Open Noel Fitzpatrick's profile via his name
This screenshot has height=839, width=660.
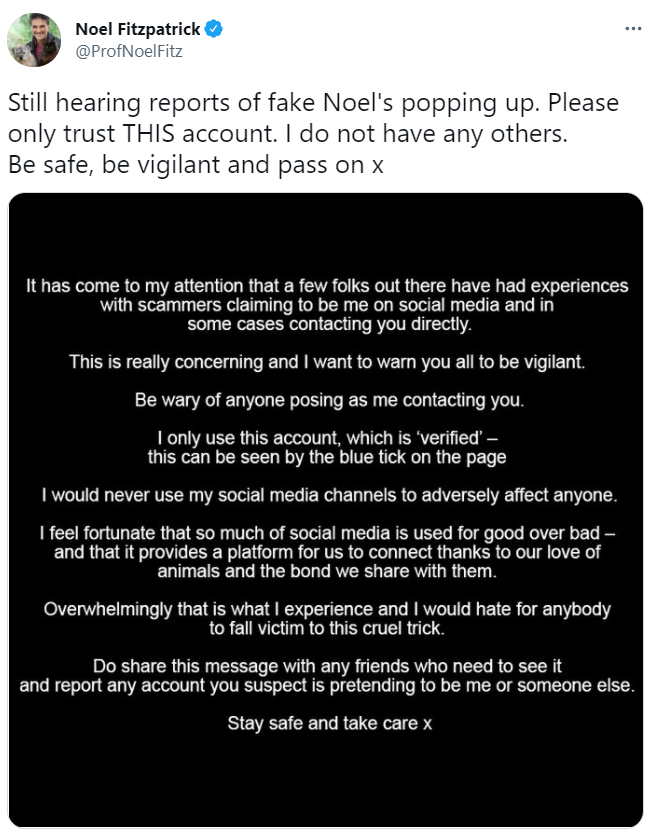pyautogui.click(x=138, y=29)
